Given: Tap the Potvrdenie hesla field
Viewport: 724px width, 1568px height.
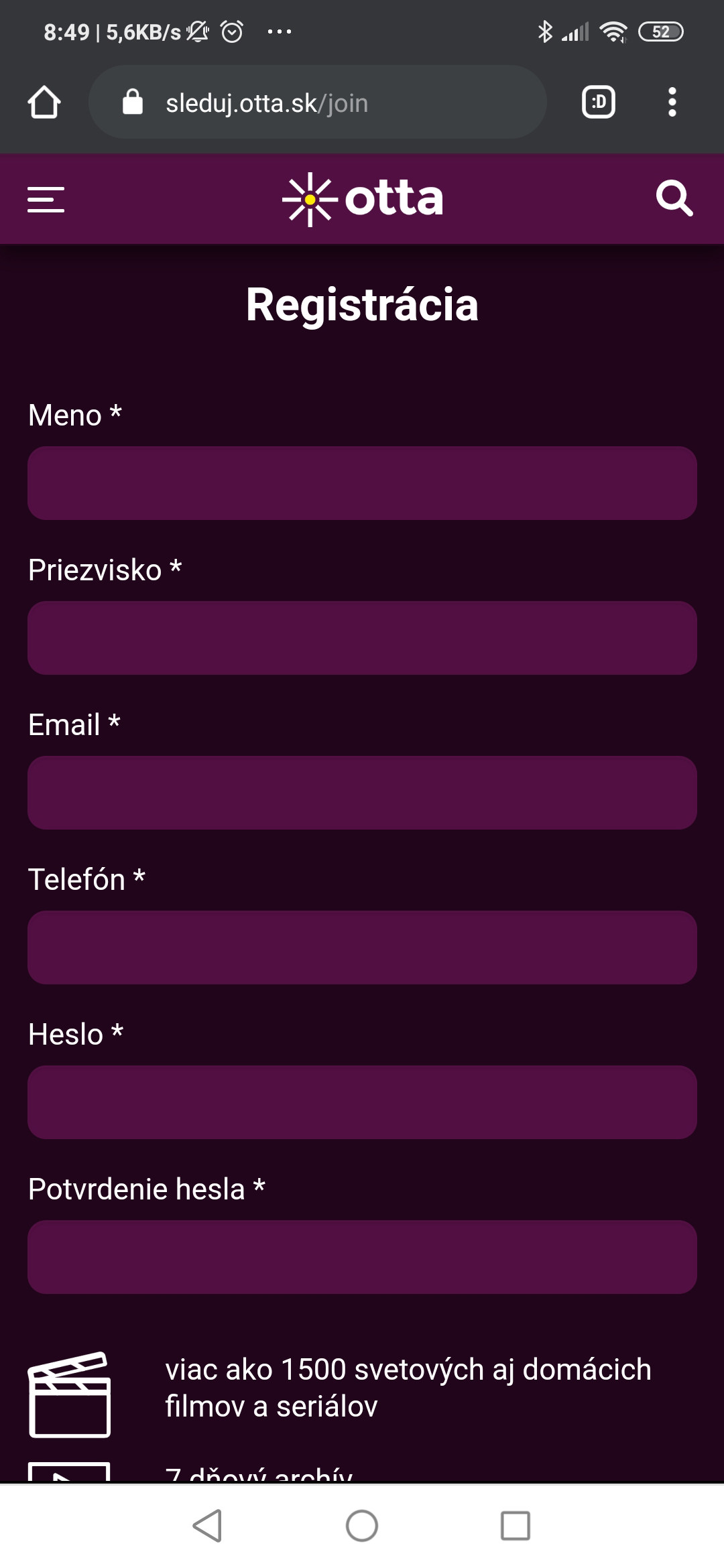Looking at the screenshot, I should tap(362, 1257).
